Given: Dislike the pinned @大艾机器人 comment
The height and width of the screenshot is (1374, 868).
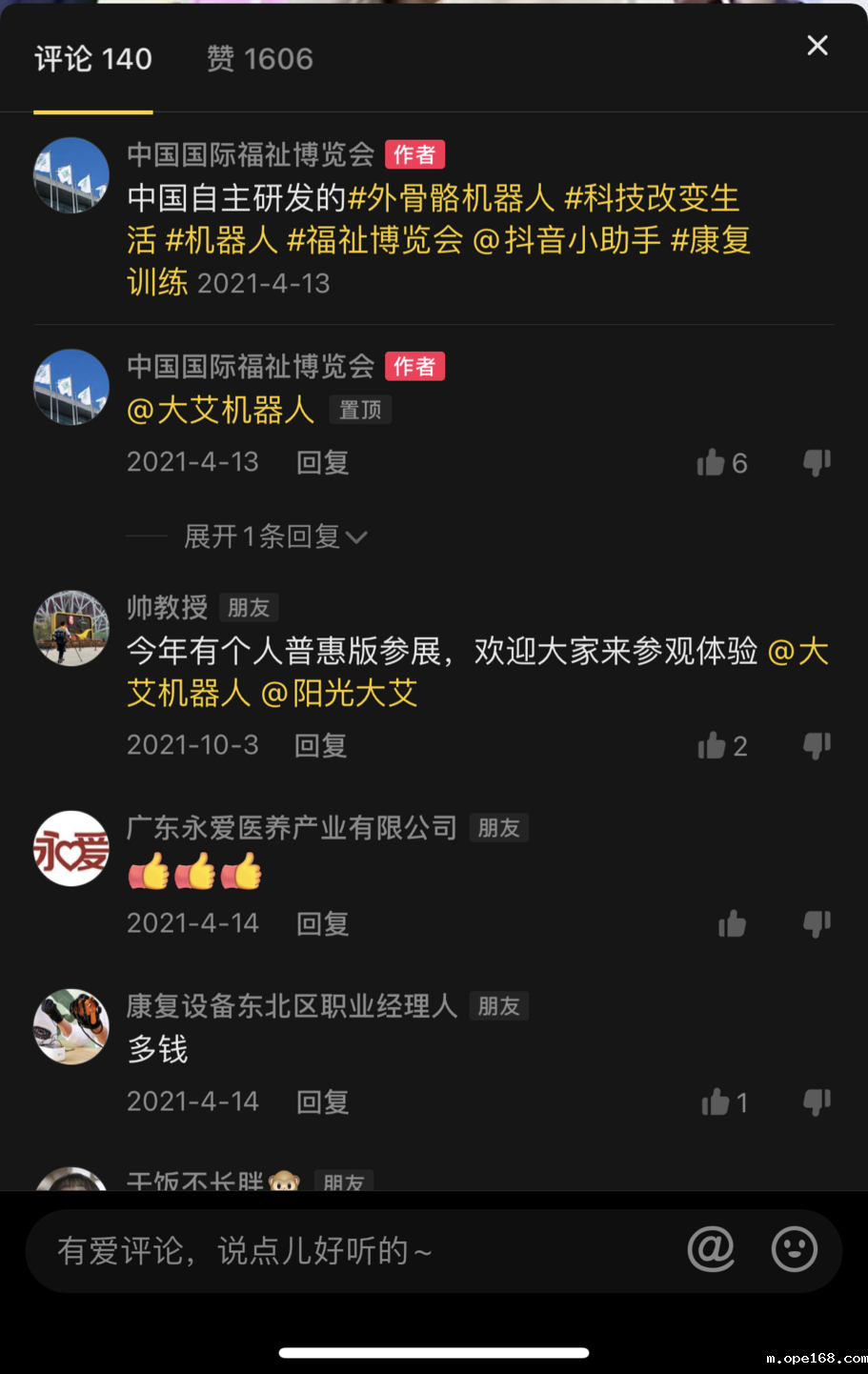Looking at the screenshot, I should pos(817,462).
